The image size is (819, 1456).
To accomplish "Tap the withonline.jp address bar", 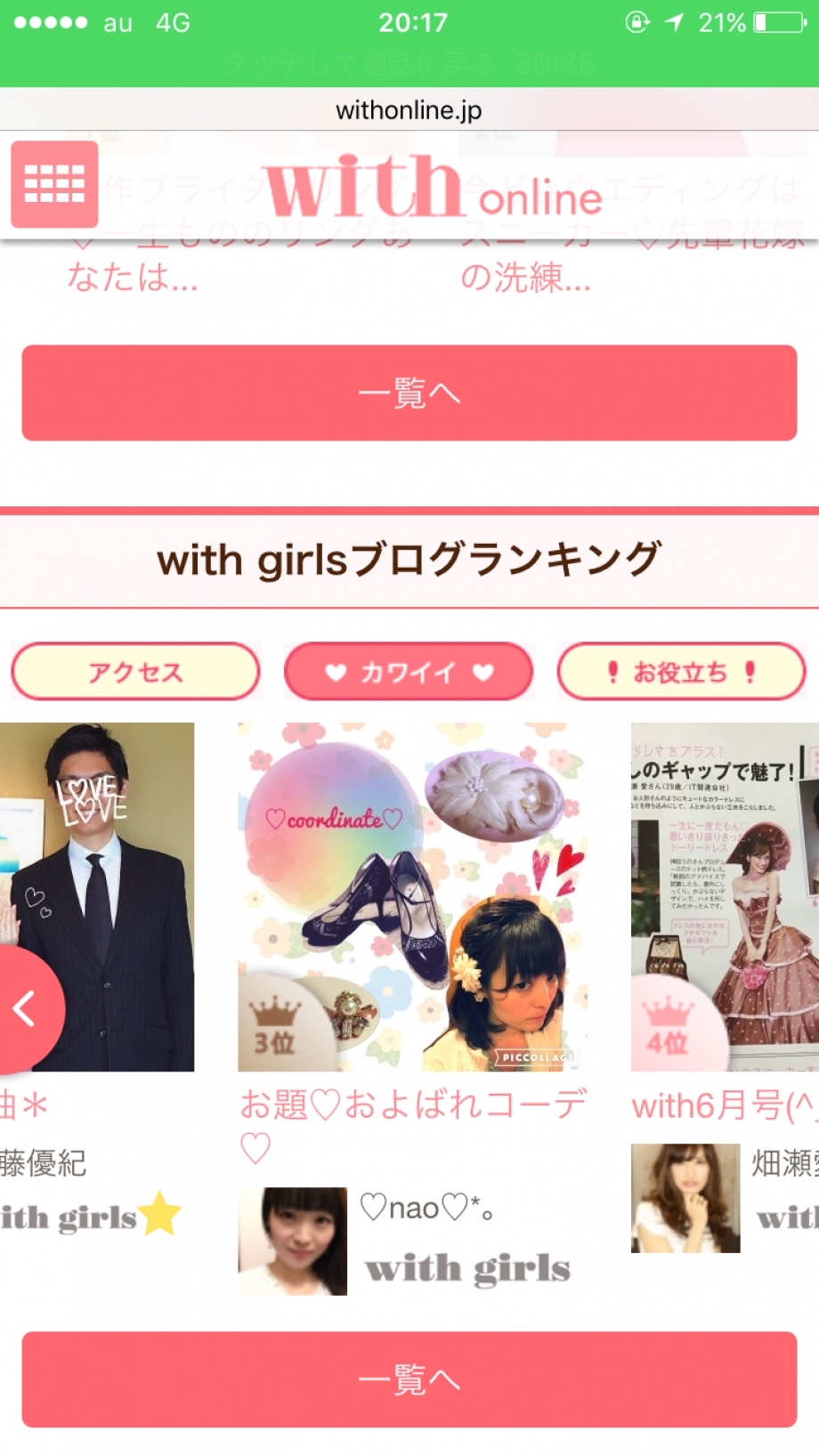I will point(409,110).
